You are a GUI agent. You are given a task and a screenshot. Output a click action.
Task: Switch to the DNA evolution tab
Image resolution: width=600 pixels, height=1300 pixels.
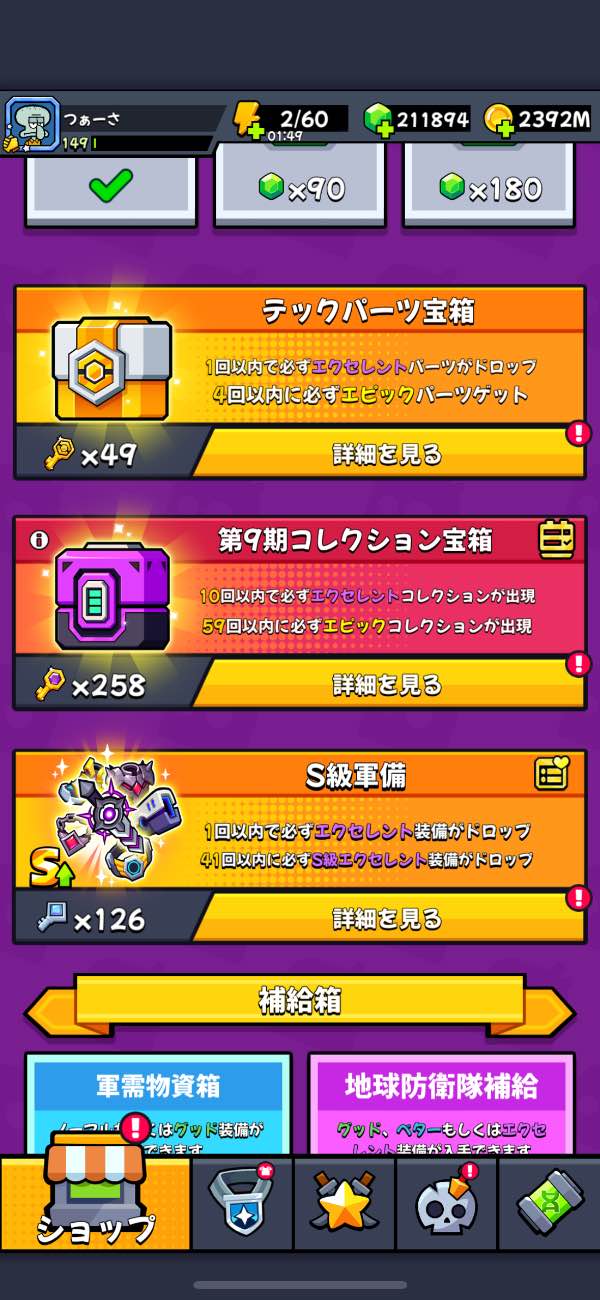pyautogui.click(x=548, y=1203)
